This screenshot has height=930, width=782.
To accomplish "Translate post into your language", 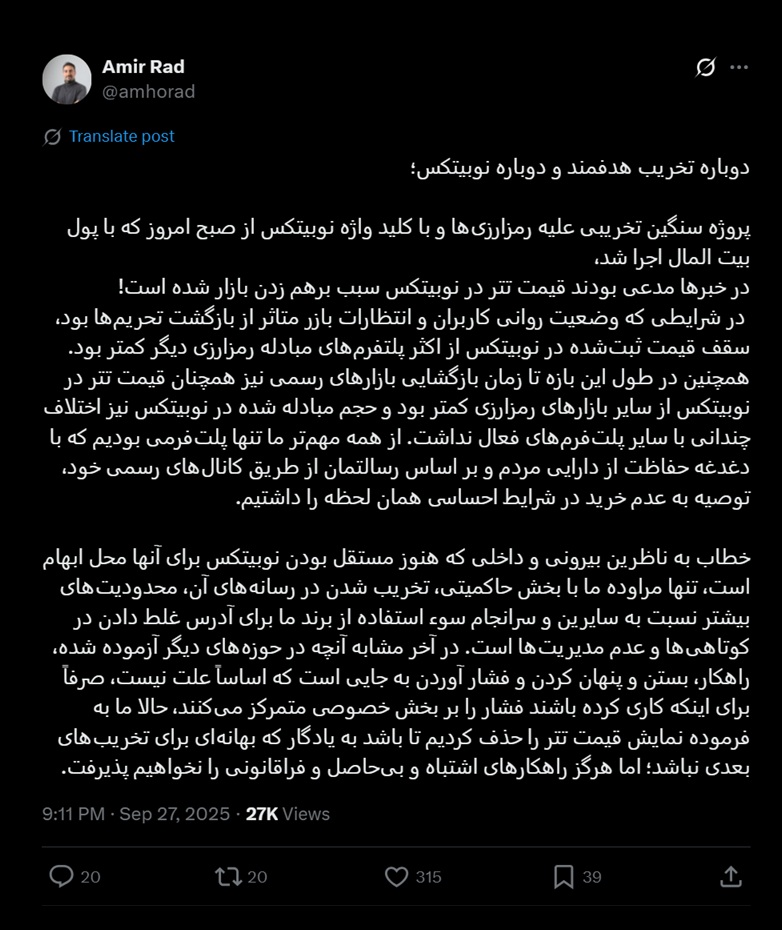I will coord(121,136).
